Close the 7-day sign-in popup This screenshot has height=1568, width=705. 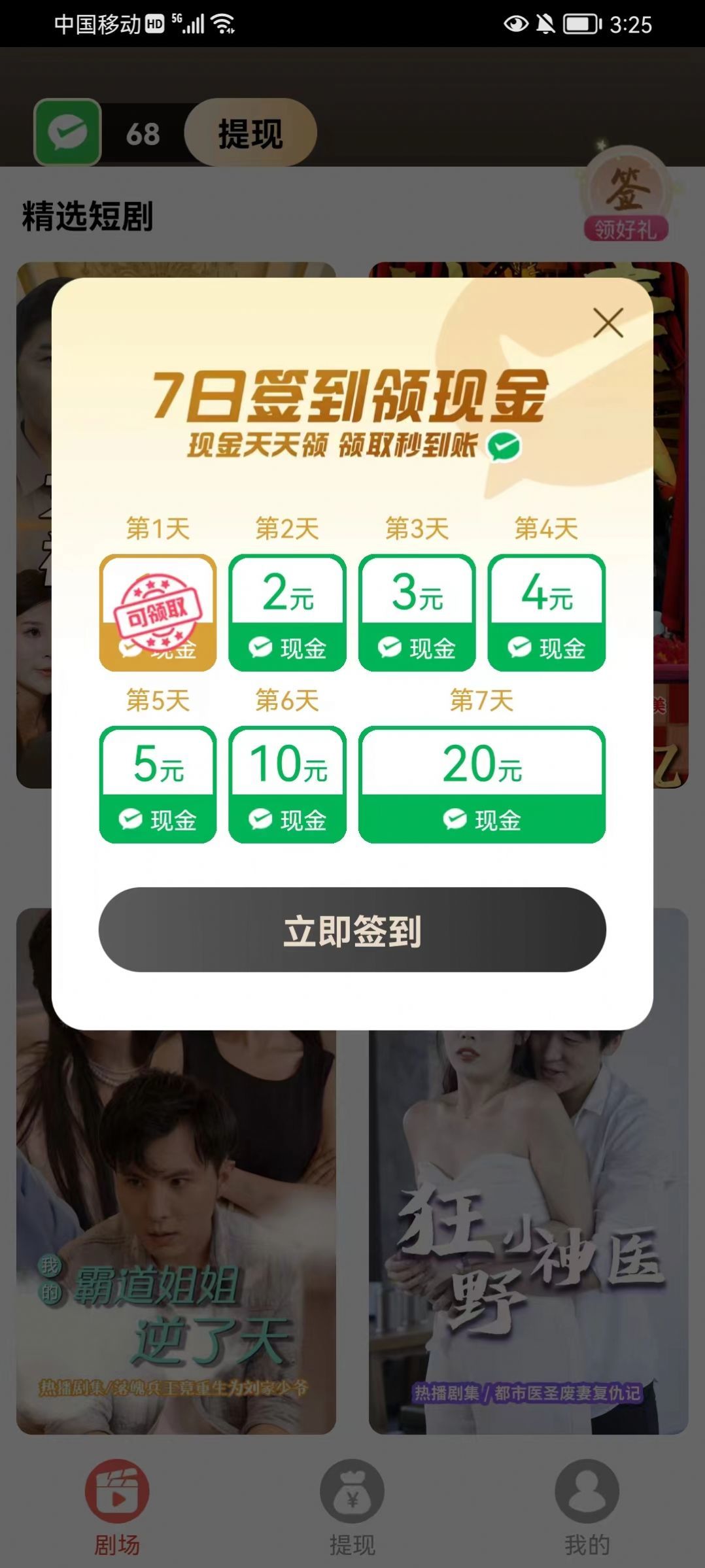(x=608, y=322)
